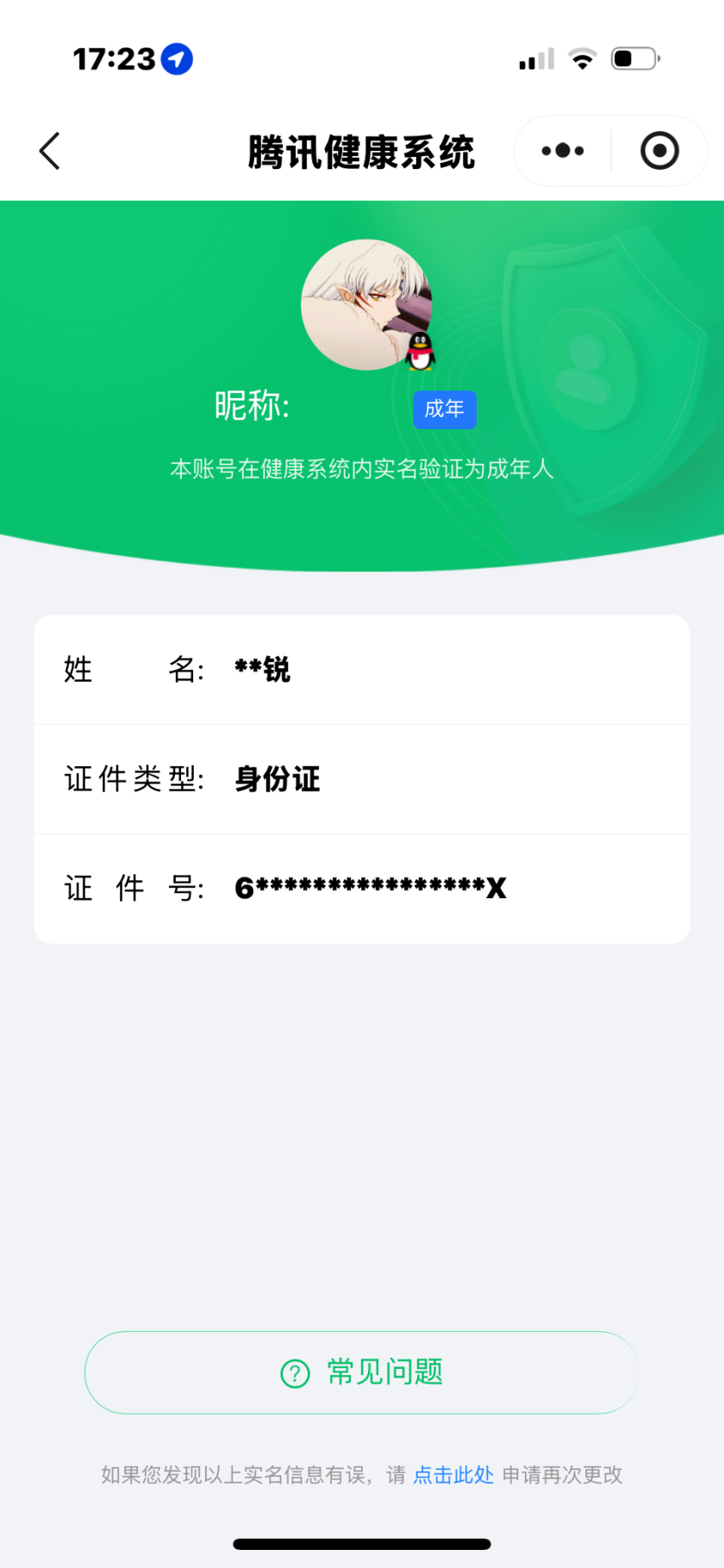This screenshot has height=1568, width=724.
Task: Open the mini program more options menu
Action: [563, 151]
